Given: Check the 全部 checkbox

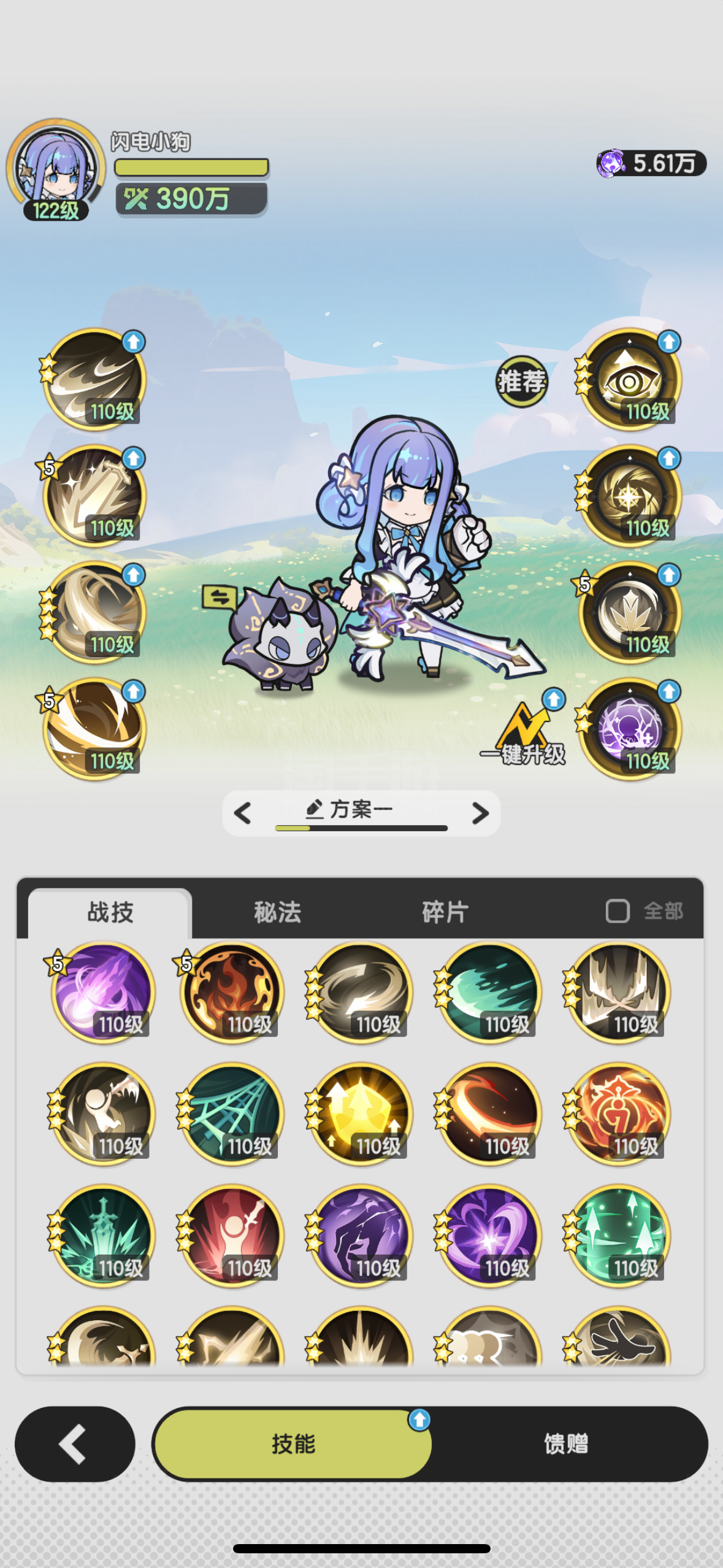Looking at the screenshot, I should pos(618,911).
